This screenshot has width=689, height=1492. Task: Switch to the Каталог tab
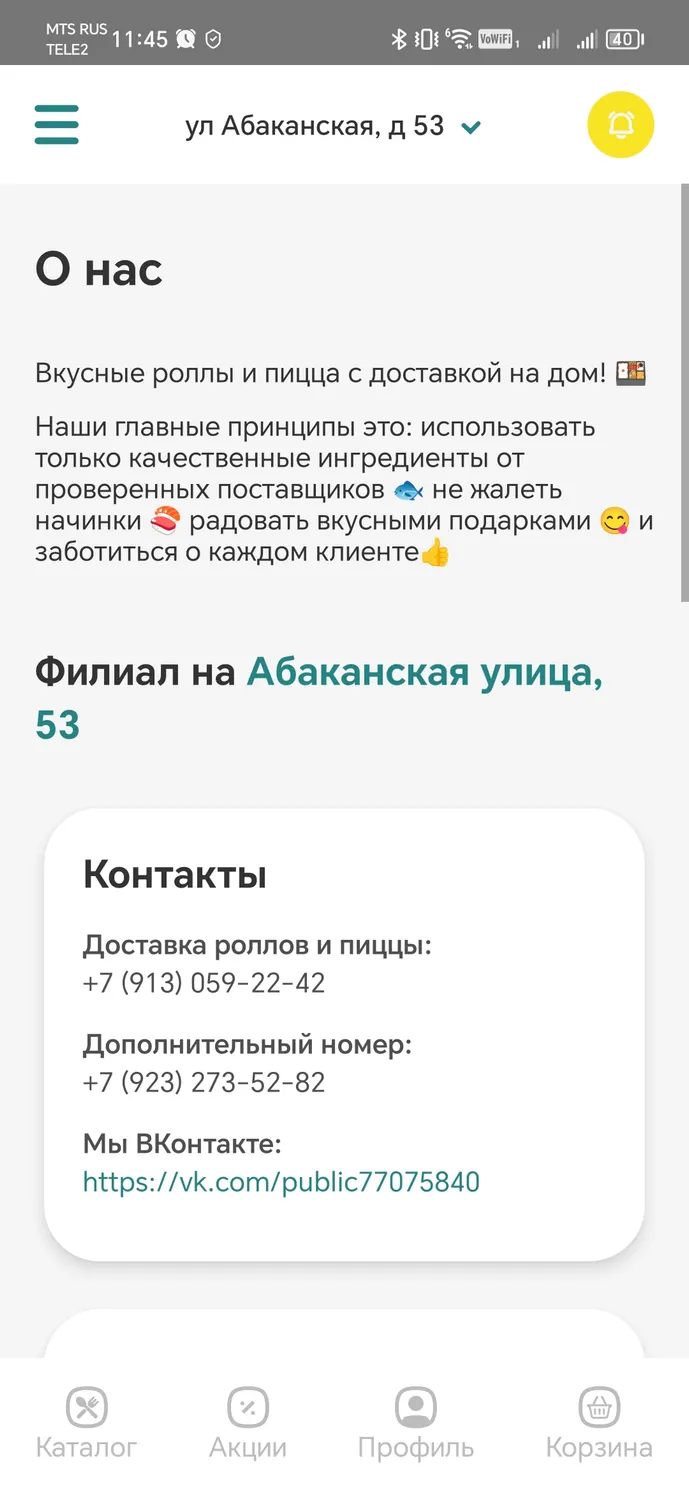click(86, 1422)
